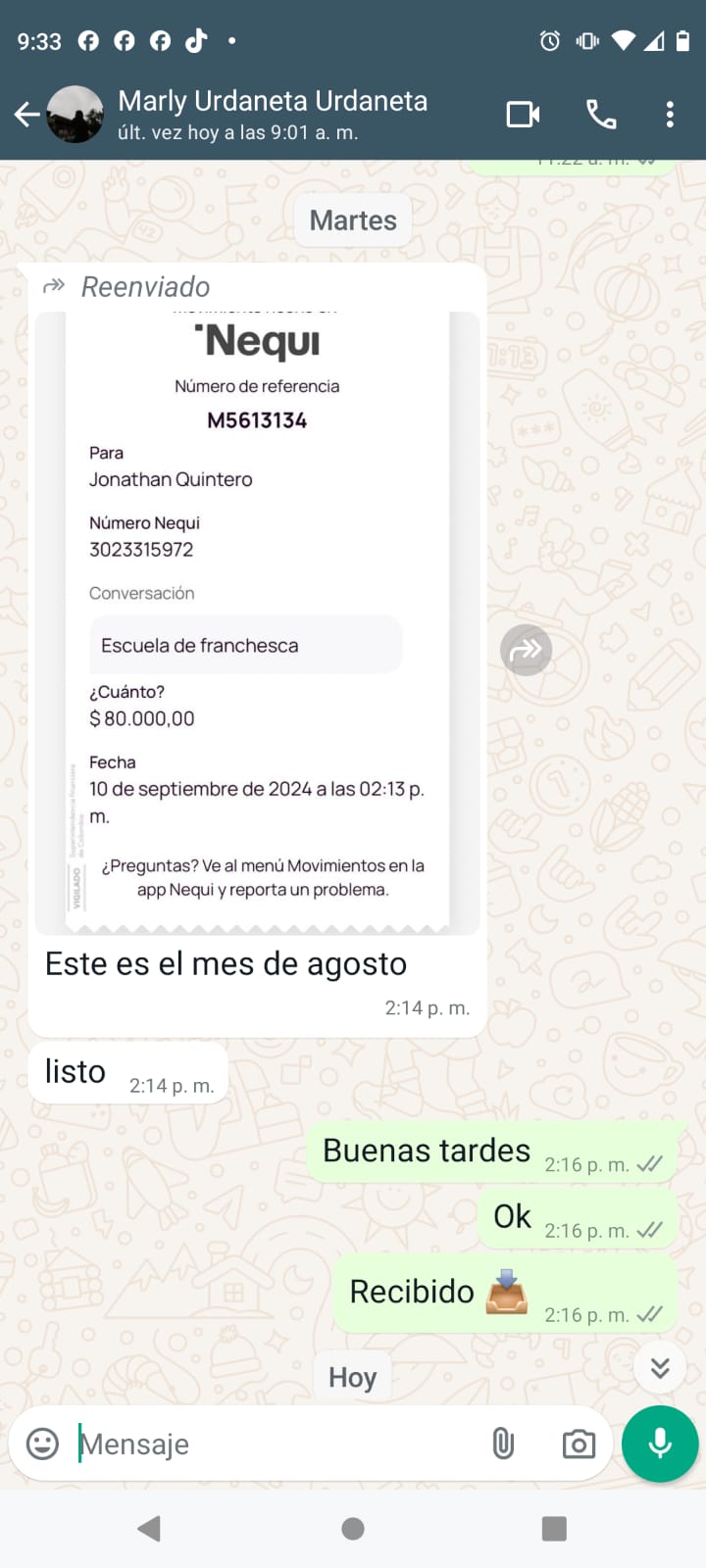The image size is (706, 1568).
Task: Attach a file to the chat
Action: pos(503,1444)
